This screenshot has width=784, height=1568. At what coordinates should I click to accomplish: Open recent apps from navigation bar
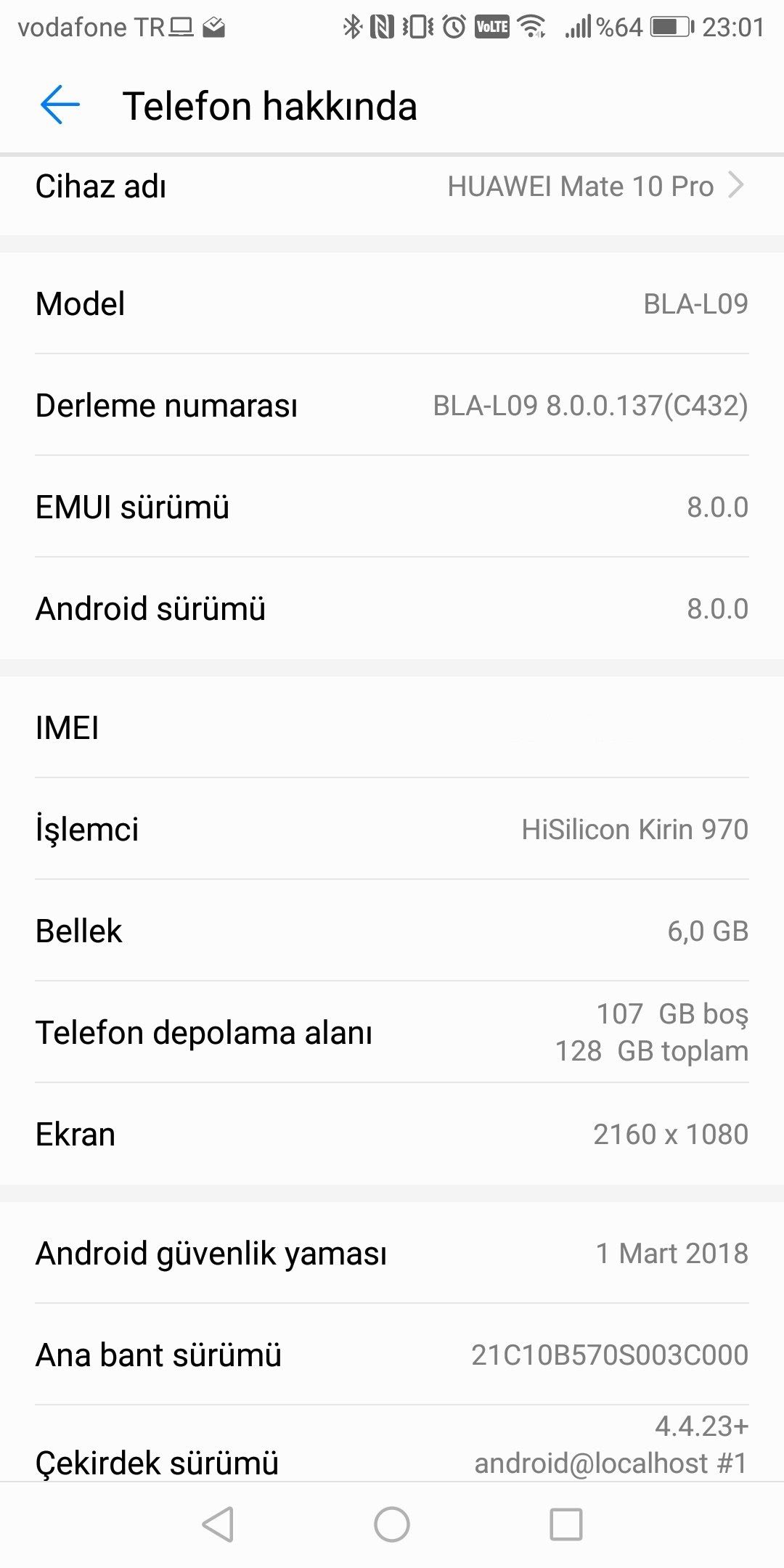[565, 1524]
